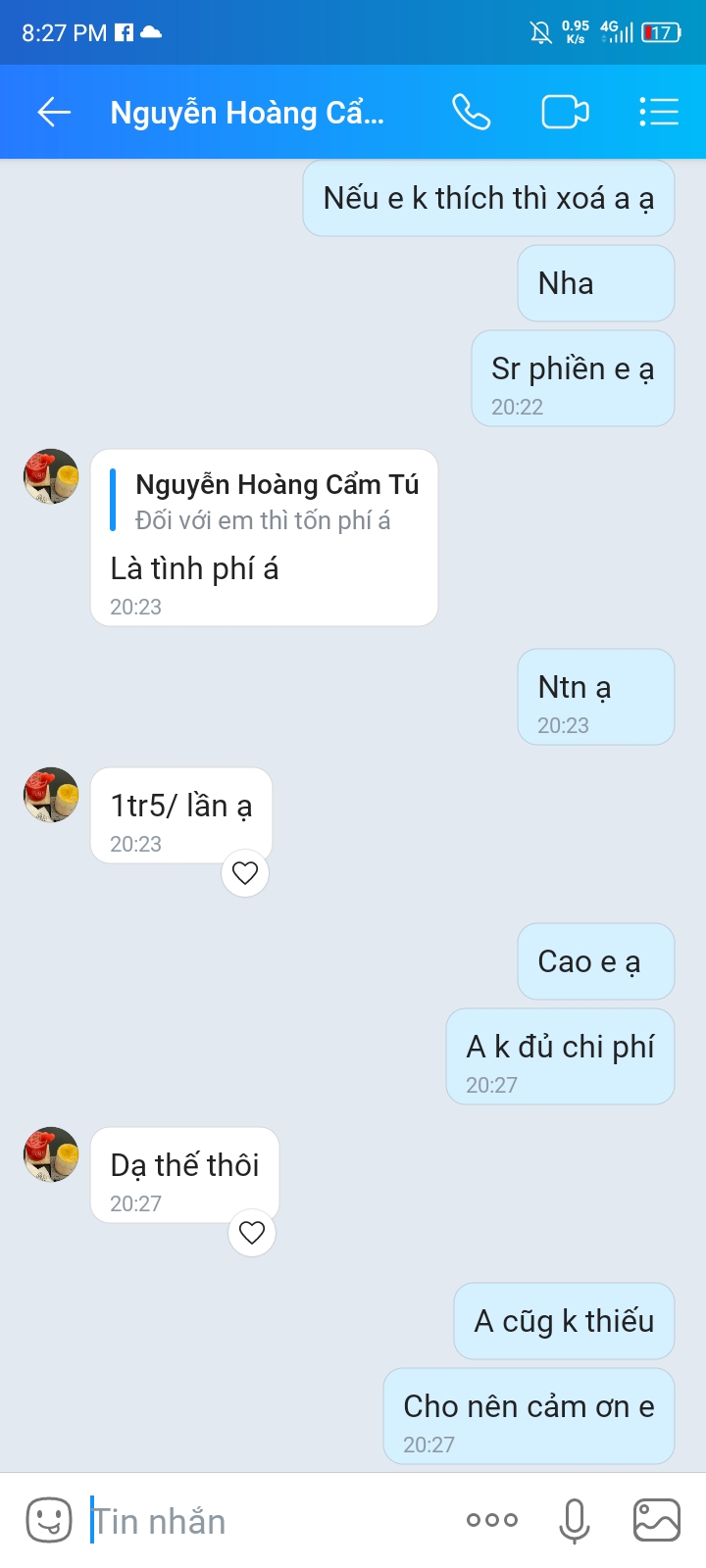Like the message "1tr5/ lần ạ"
Screen dimensions: 706x1568
coord(245,872)
